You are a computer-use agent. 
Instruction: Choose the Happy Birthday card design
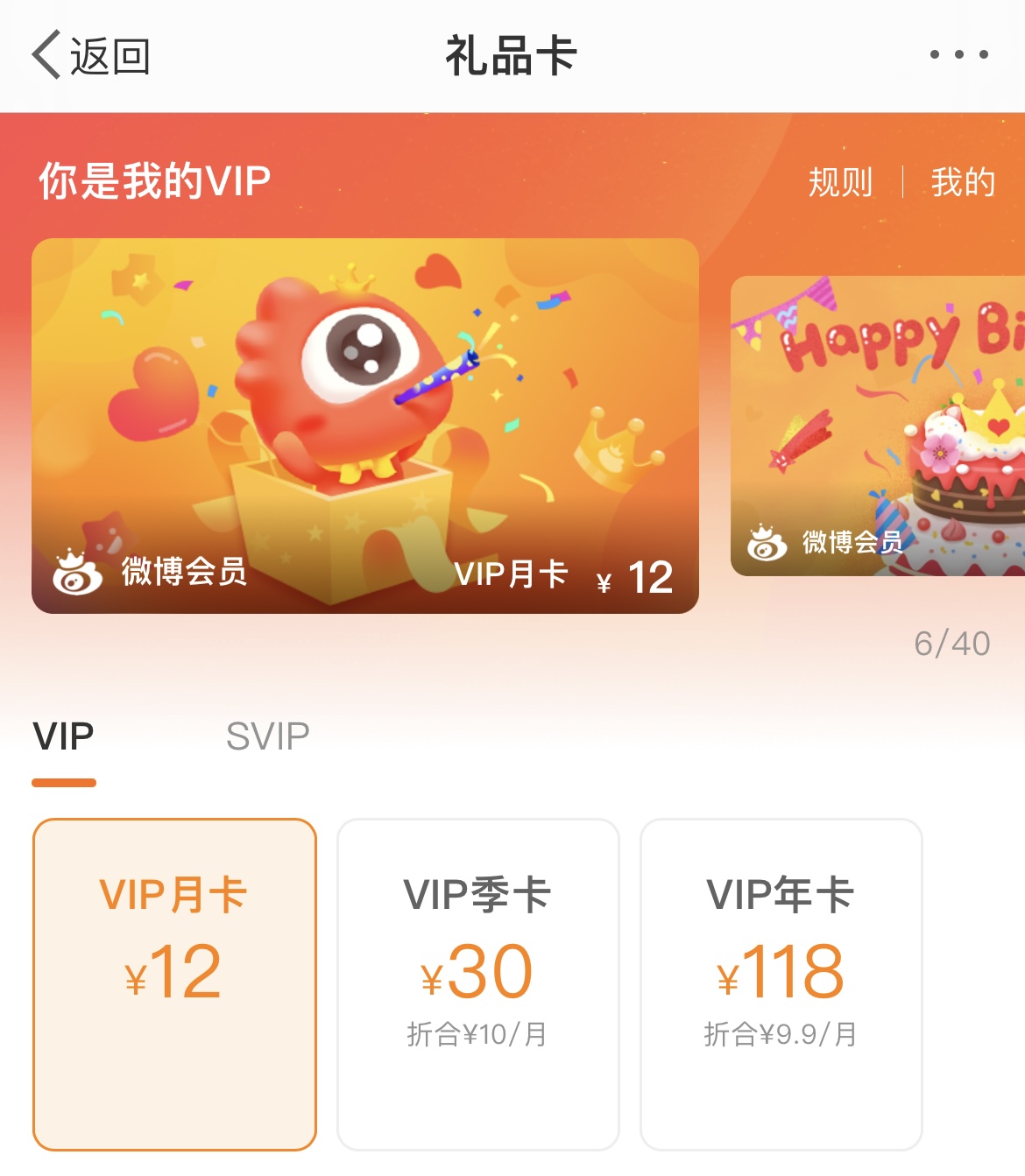click(878, 426)
